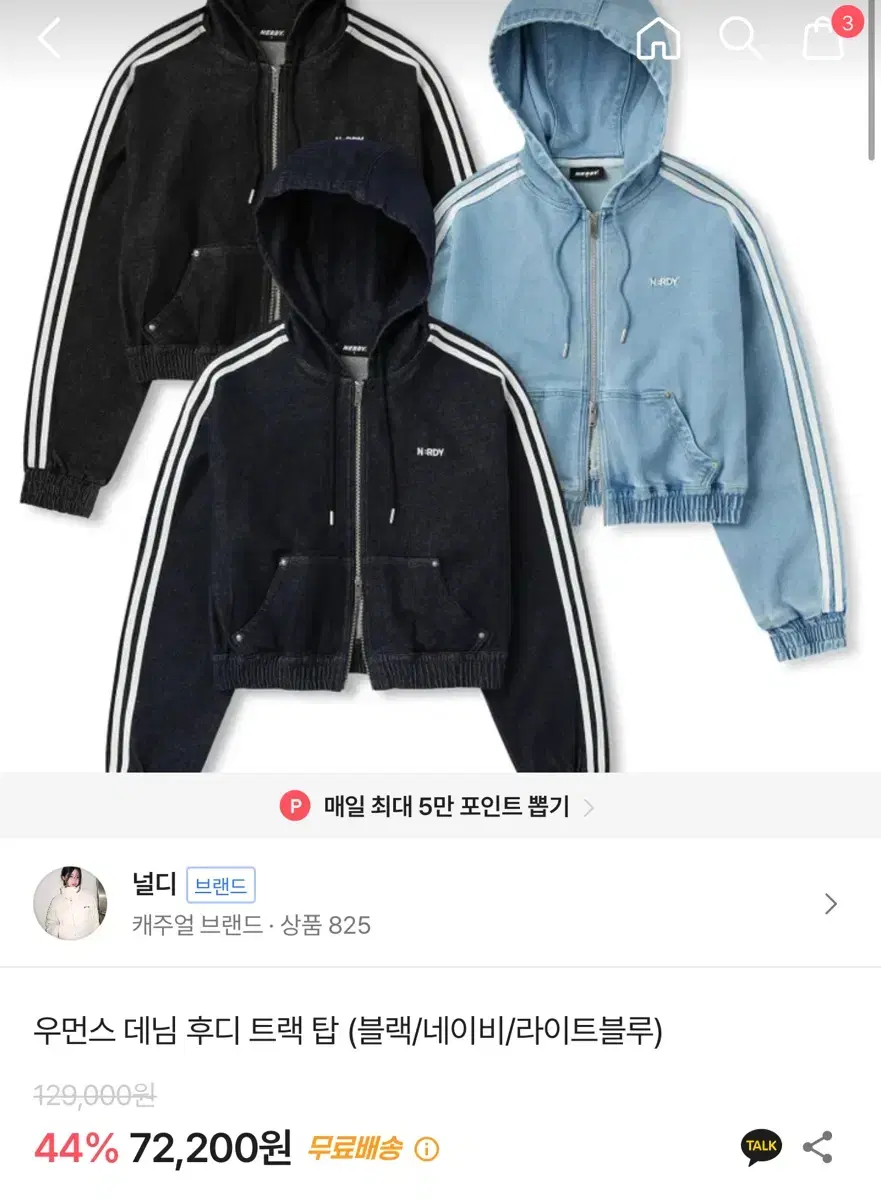This screenshot has height=1200, width=881.
Task: Open search via the magnifier icon
Action: [x=741, y=38]
